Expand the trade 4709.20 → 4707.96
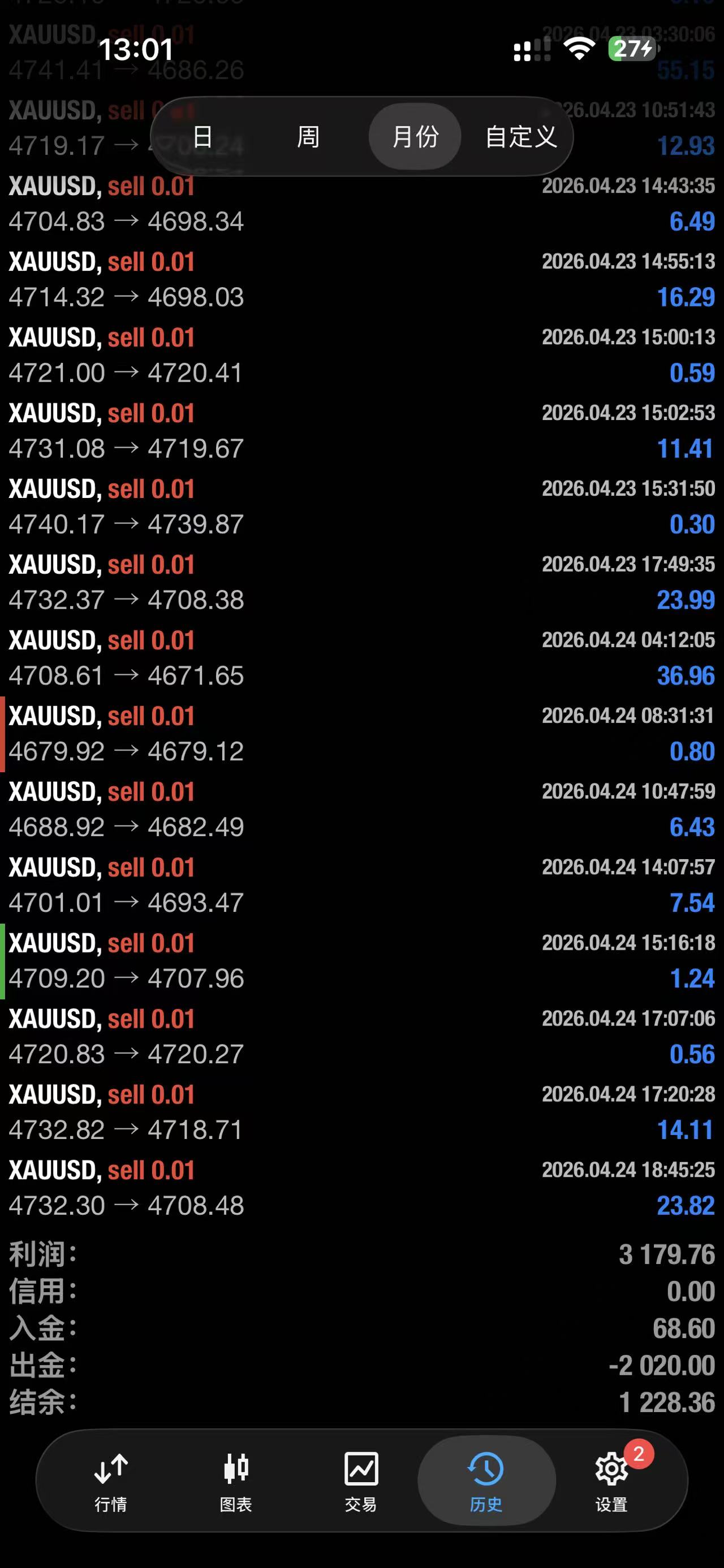This screenshot has height=1568, width=724. click(x=361, y=960)
